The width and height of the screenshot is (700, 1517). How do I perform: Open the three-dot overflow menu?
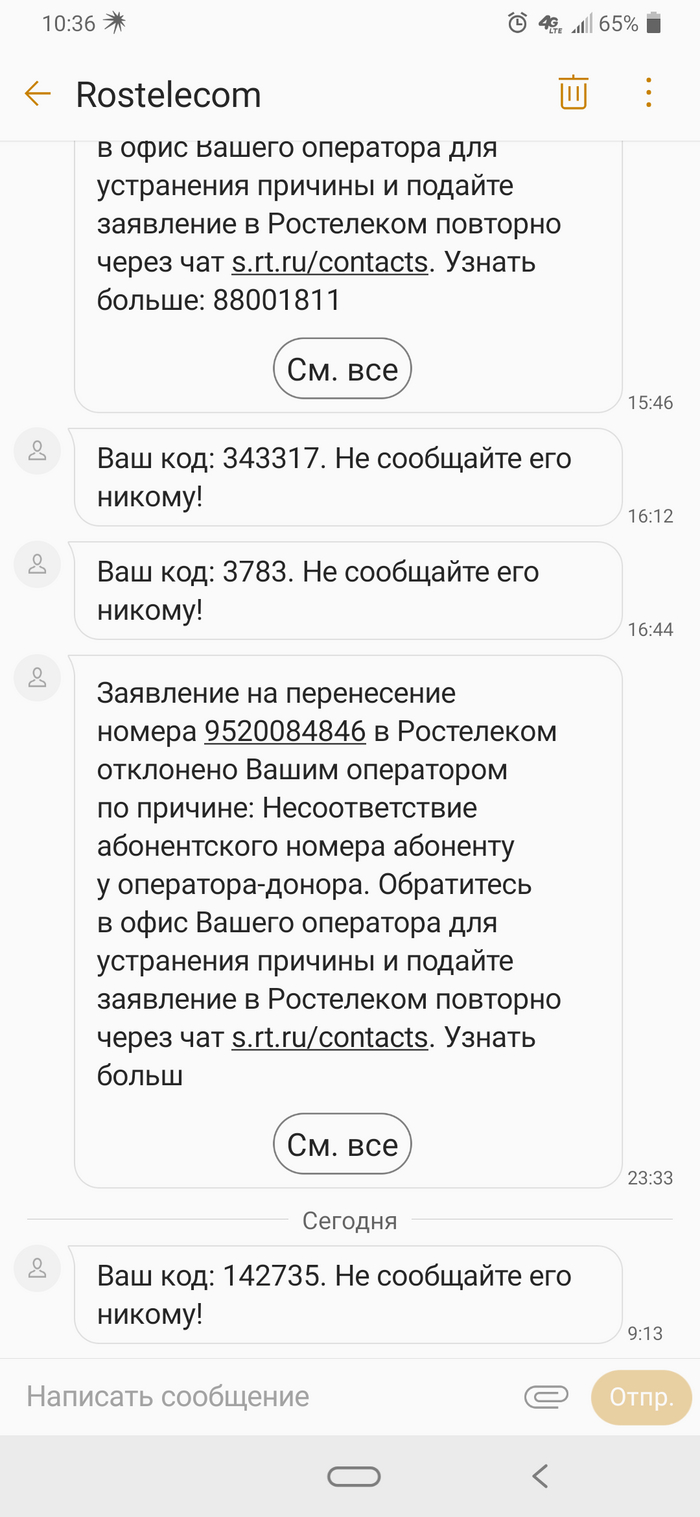coord(648,93)
